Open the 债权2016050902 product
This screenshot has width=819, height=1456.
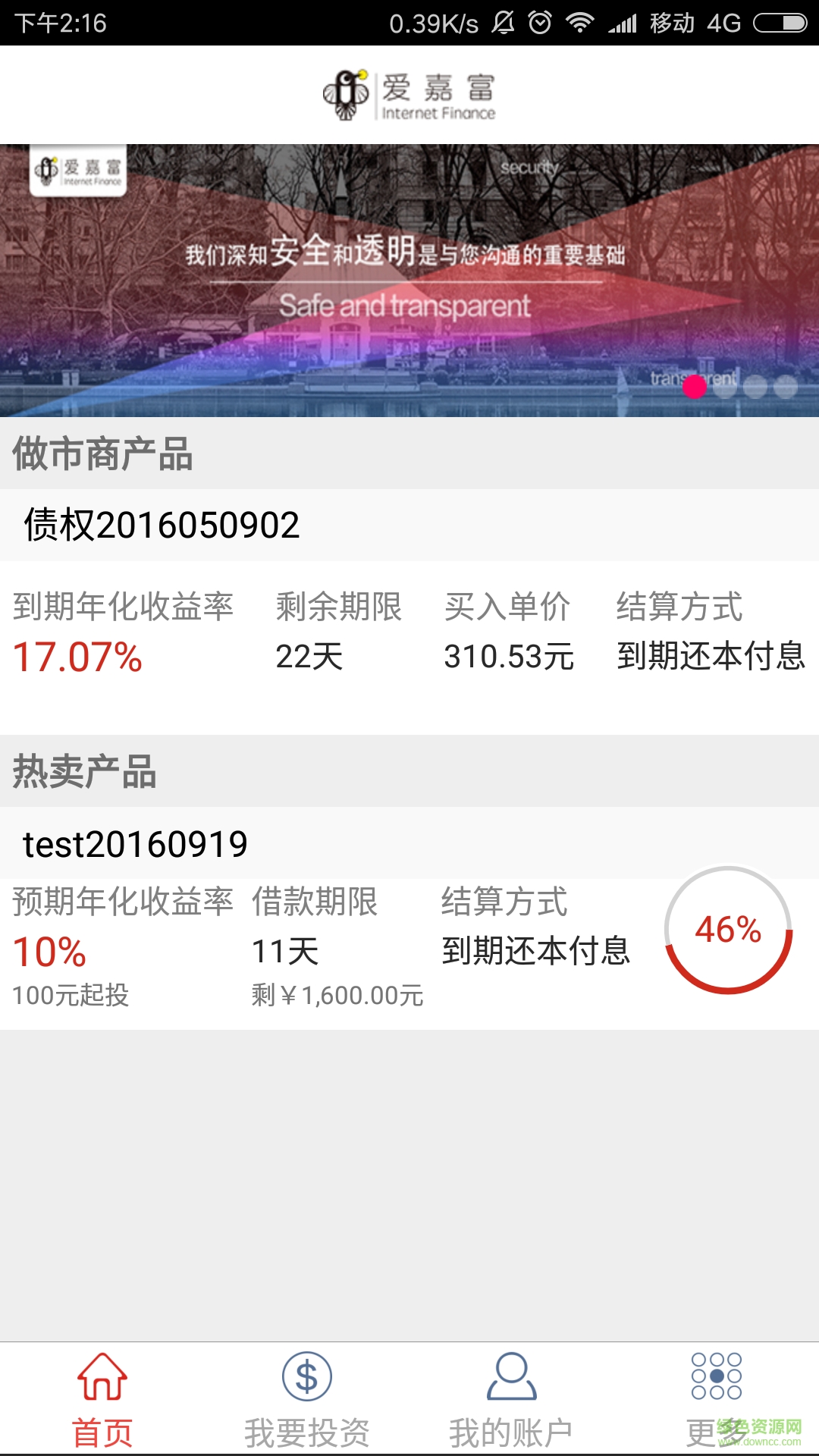click(x=162, y=525)
